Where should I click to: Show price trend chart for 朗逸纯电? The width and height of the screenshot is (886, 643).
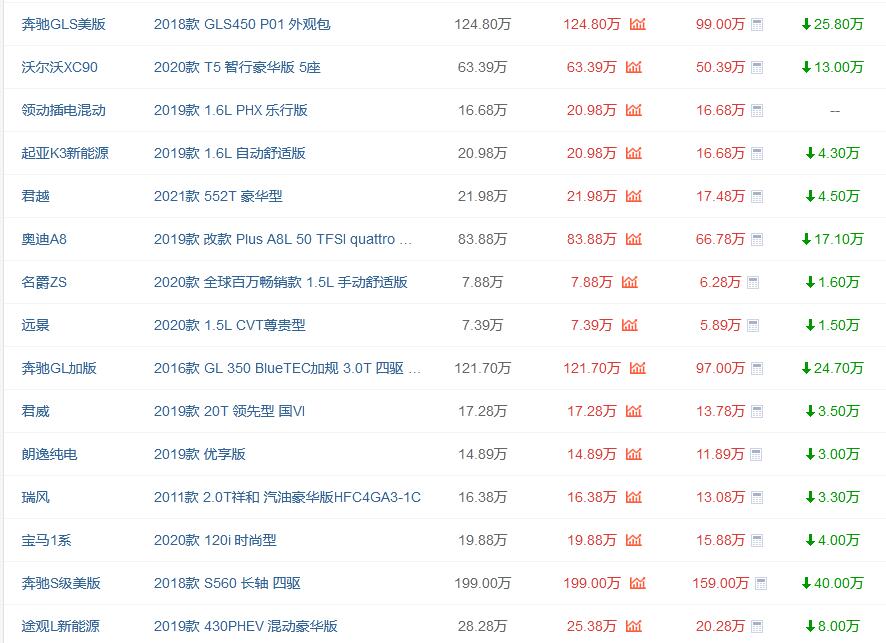coord(633,454)
